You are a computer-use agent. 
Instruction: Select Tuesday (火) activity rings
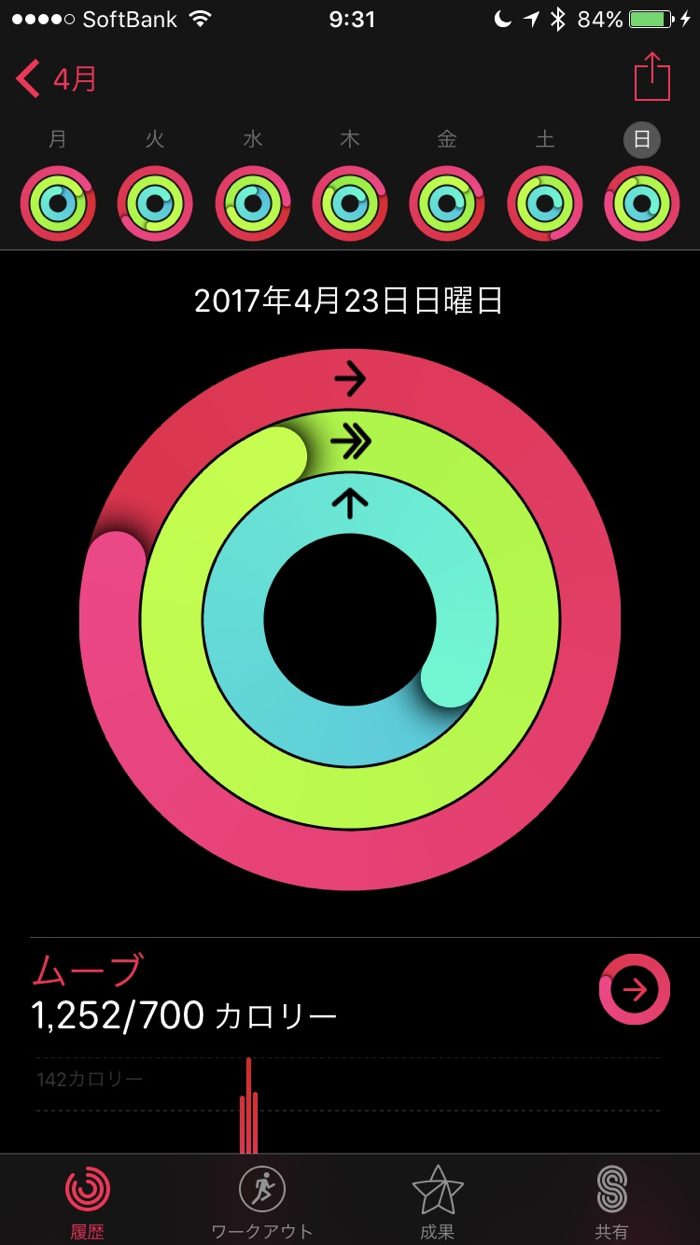coord(155,203)
